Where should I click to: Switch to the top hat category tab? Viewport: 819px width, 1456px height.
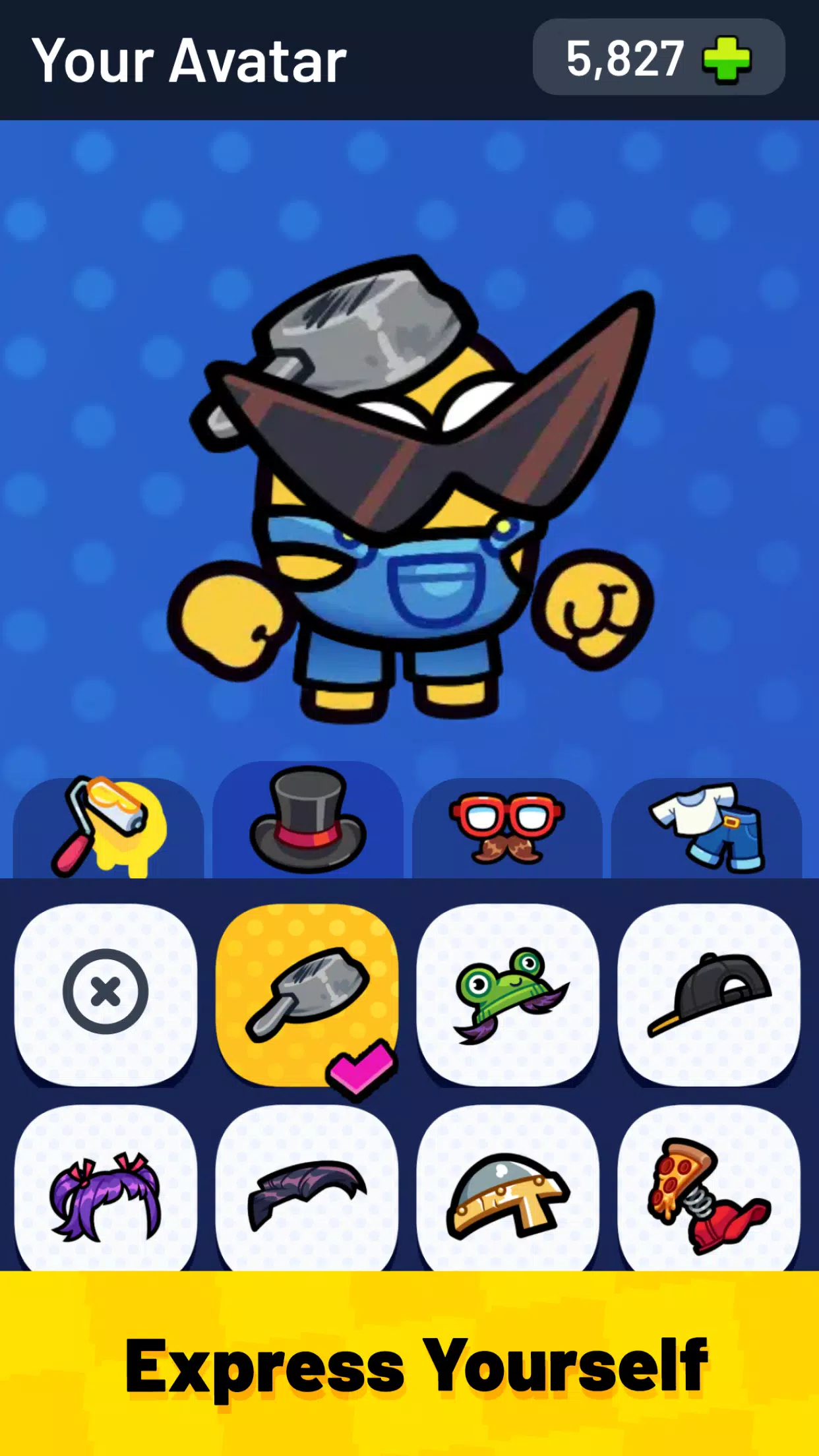point(307,820)
